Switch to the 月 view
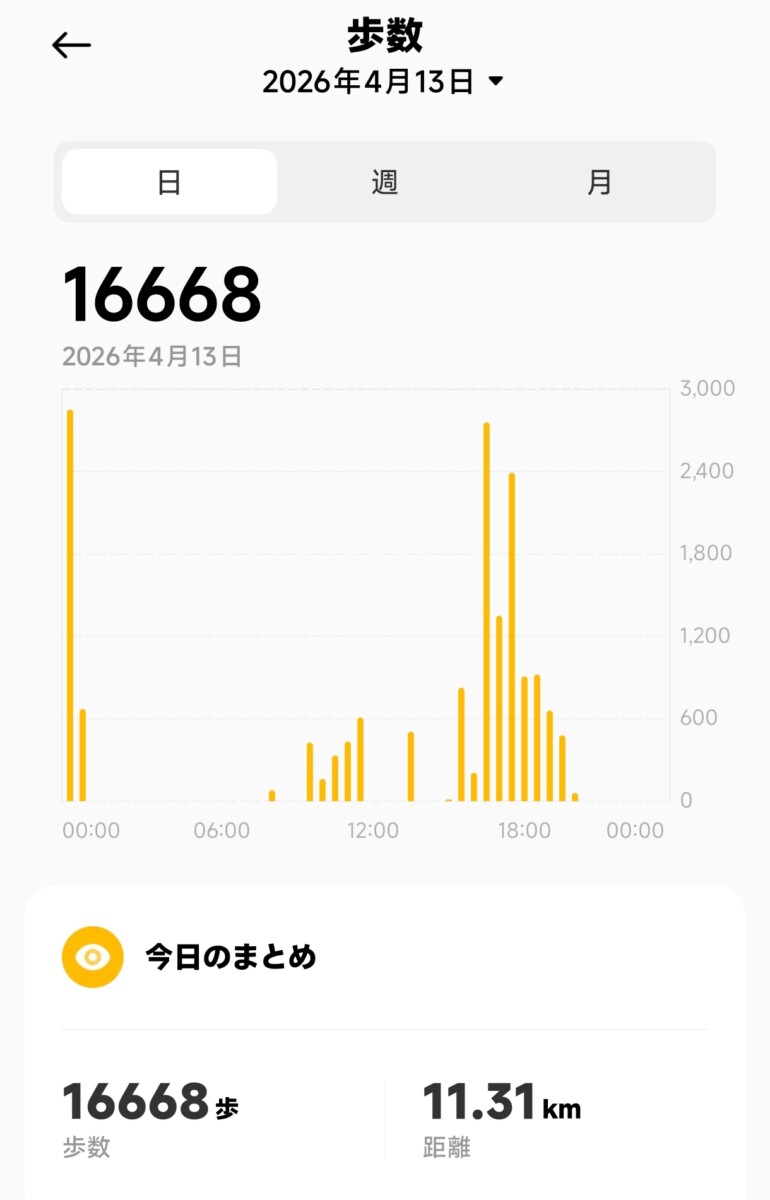Viewport: 770px width, 1200px height. click(x=599, y=182)
